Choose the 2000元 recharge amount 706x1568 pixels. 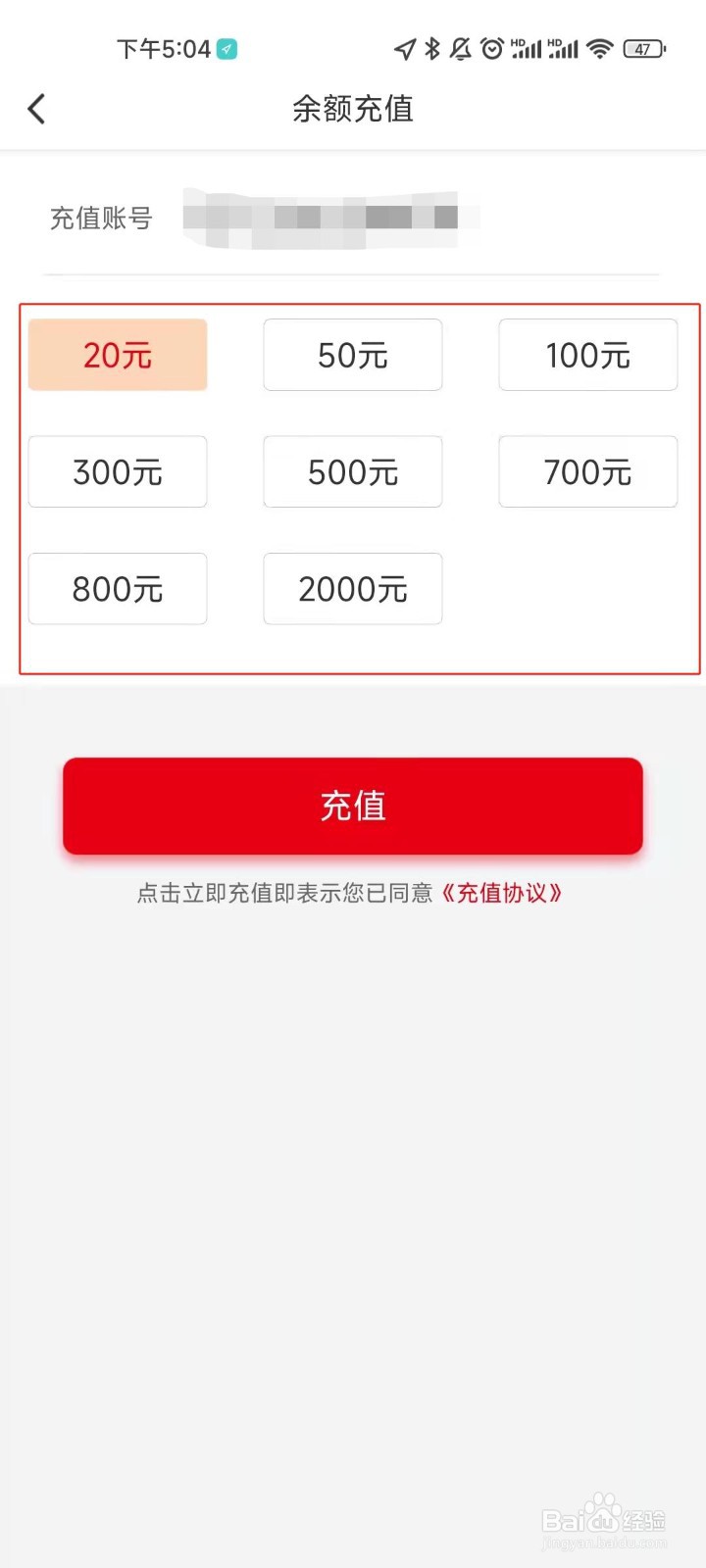pyautogui.click(x=352, y=589)
